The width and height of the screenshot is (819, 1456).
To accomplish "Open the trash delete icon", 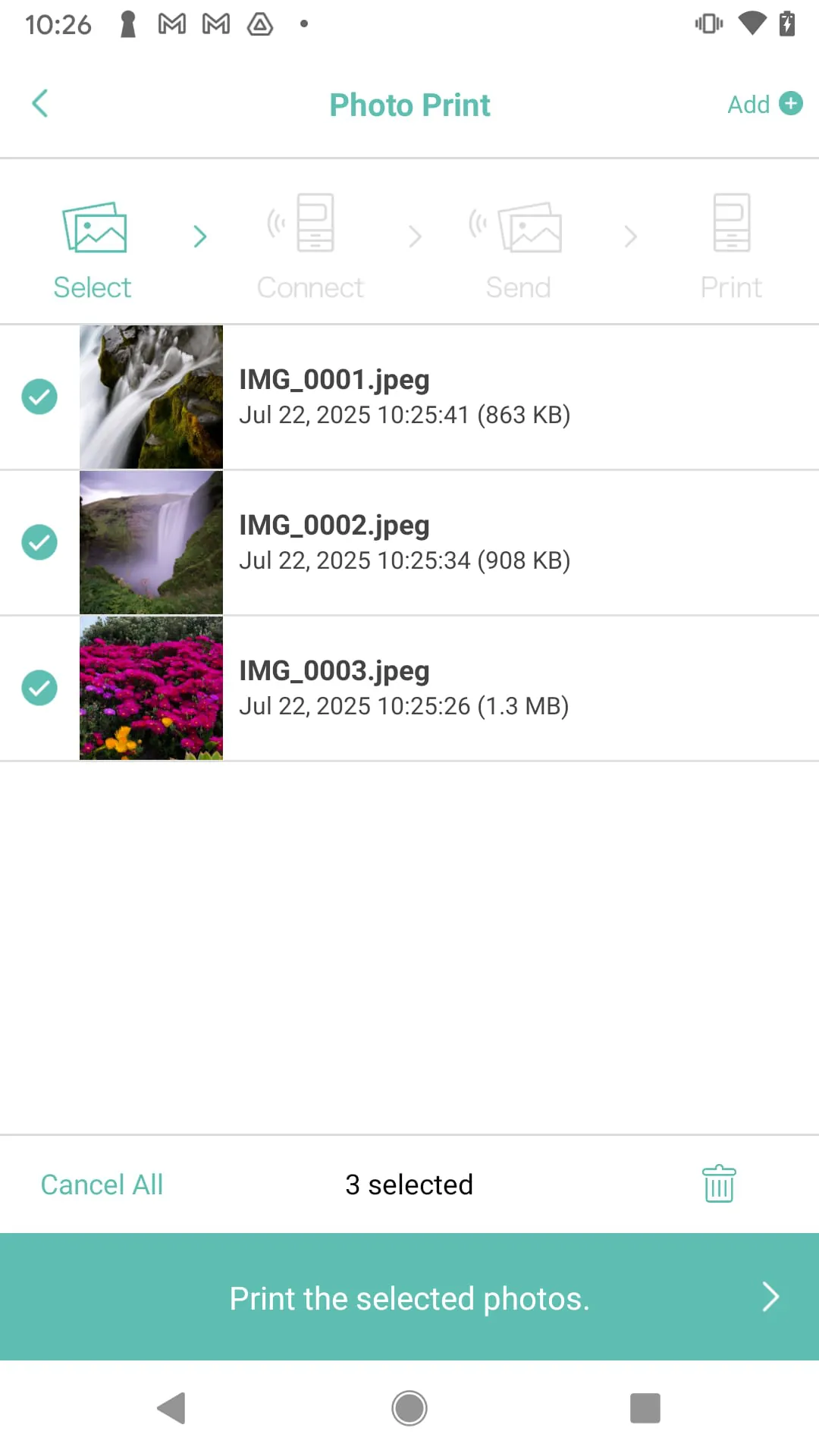I will click(x=718, y=1183).
